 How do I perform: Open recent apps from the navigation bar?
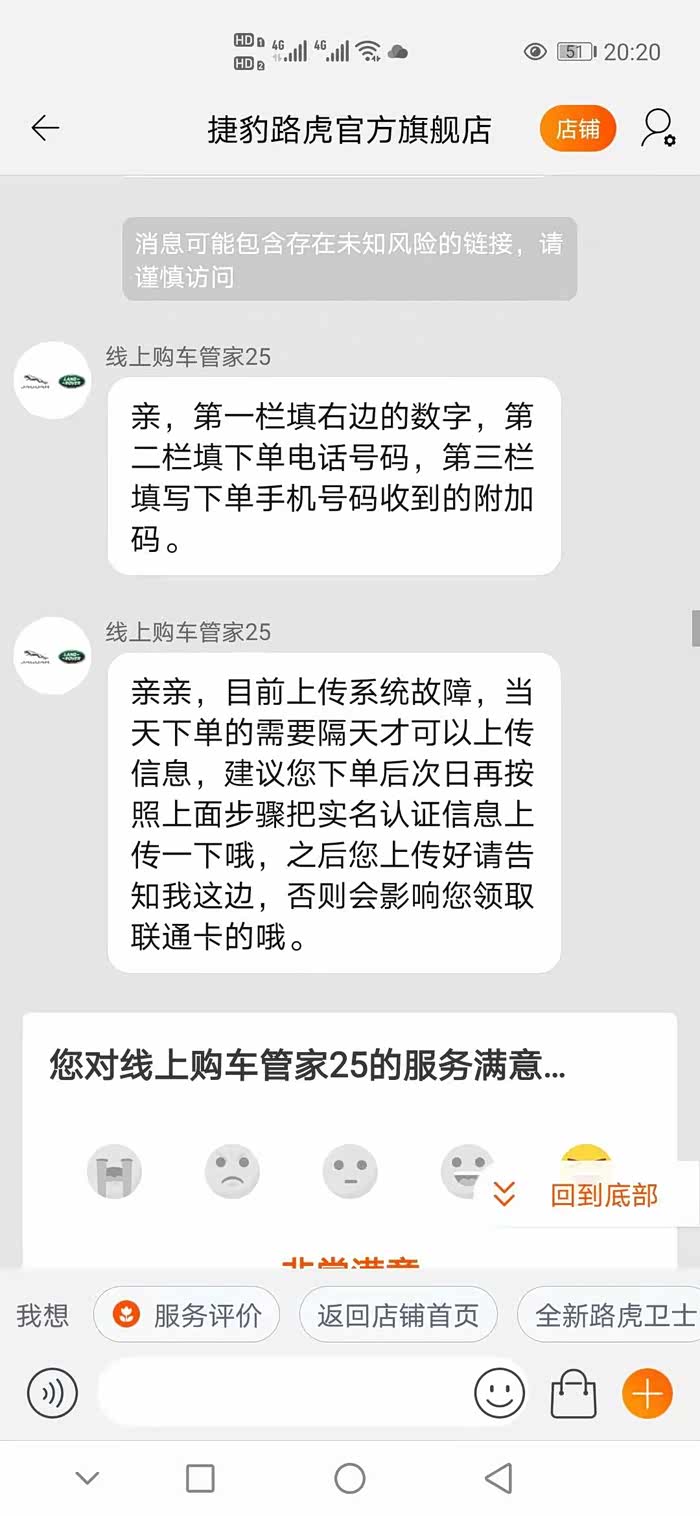click(x=201, y=1478)
